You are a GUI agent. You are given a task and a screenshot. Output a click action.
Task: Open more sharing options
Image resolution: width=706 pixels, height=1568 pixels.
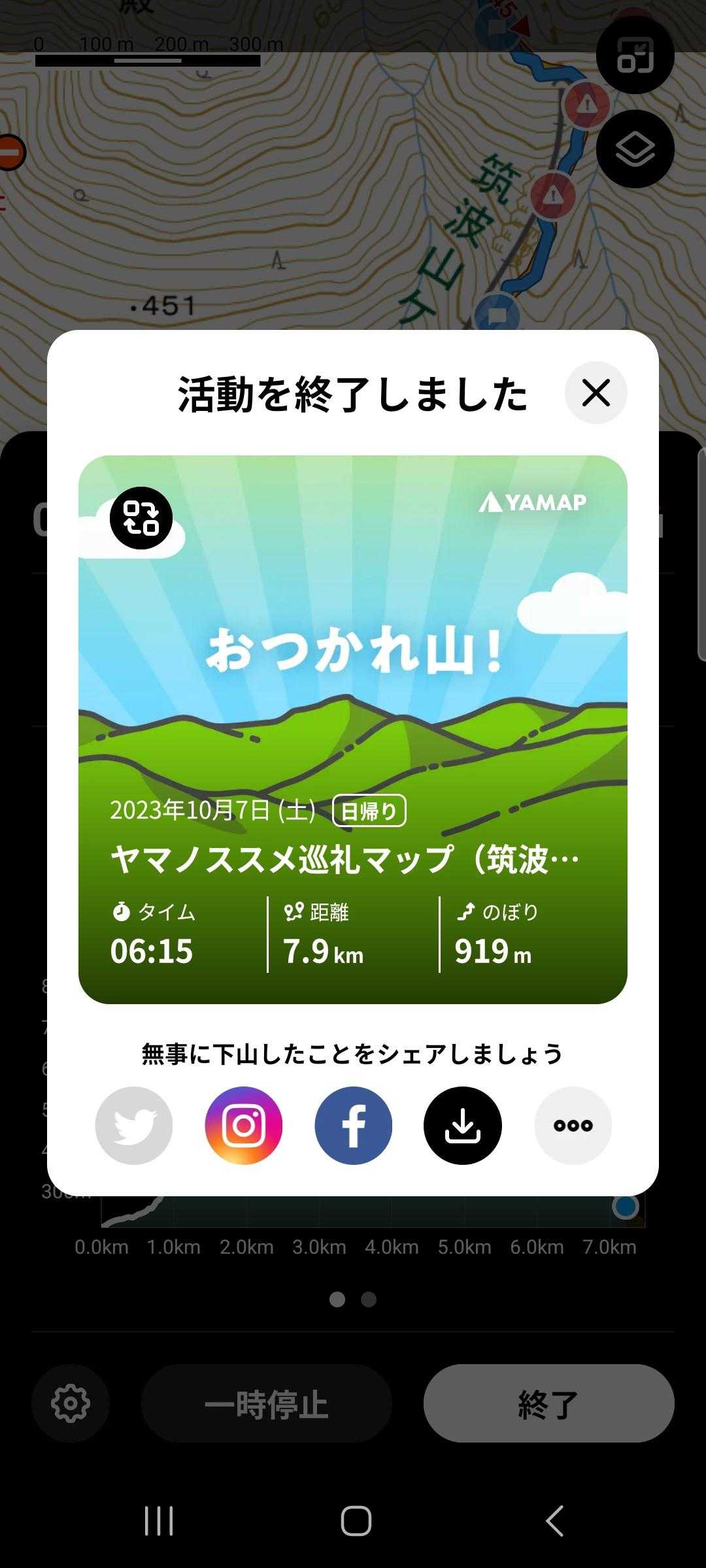point(573,1125)
